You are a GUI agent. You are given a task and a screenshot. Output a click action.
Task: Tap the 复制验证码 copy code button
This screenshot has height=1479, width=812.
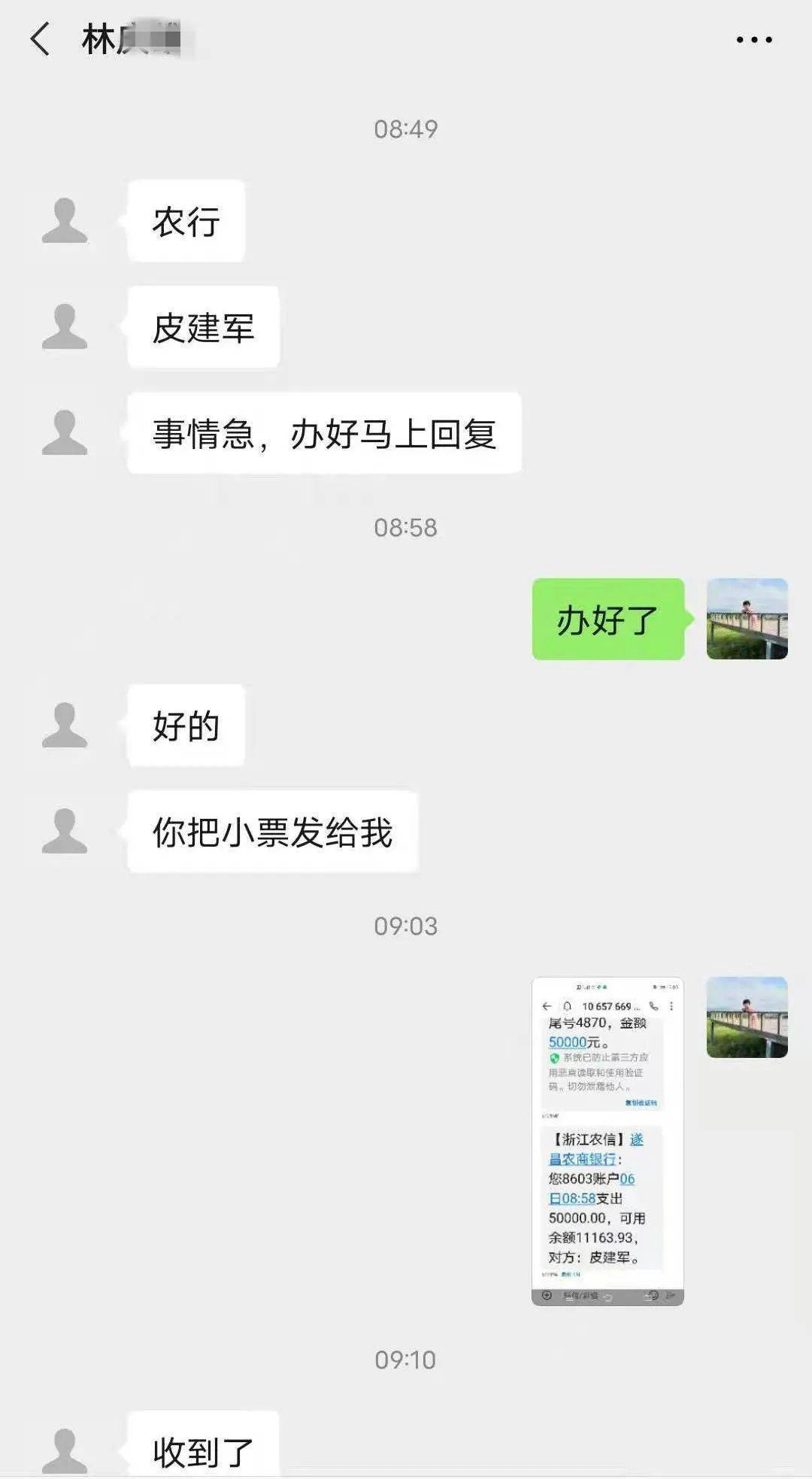pos(641,1102)
